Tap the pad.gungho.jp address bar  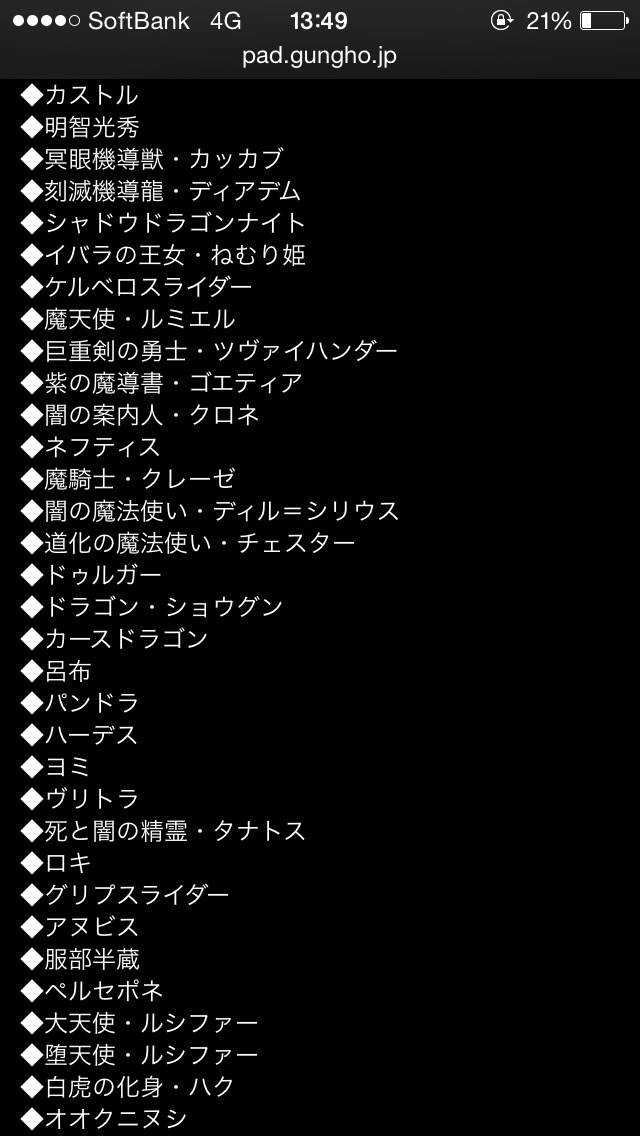[x=320, y=57]
